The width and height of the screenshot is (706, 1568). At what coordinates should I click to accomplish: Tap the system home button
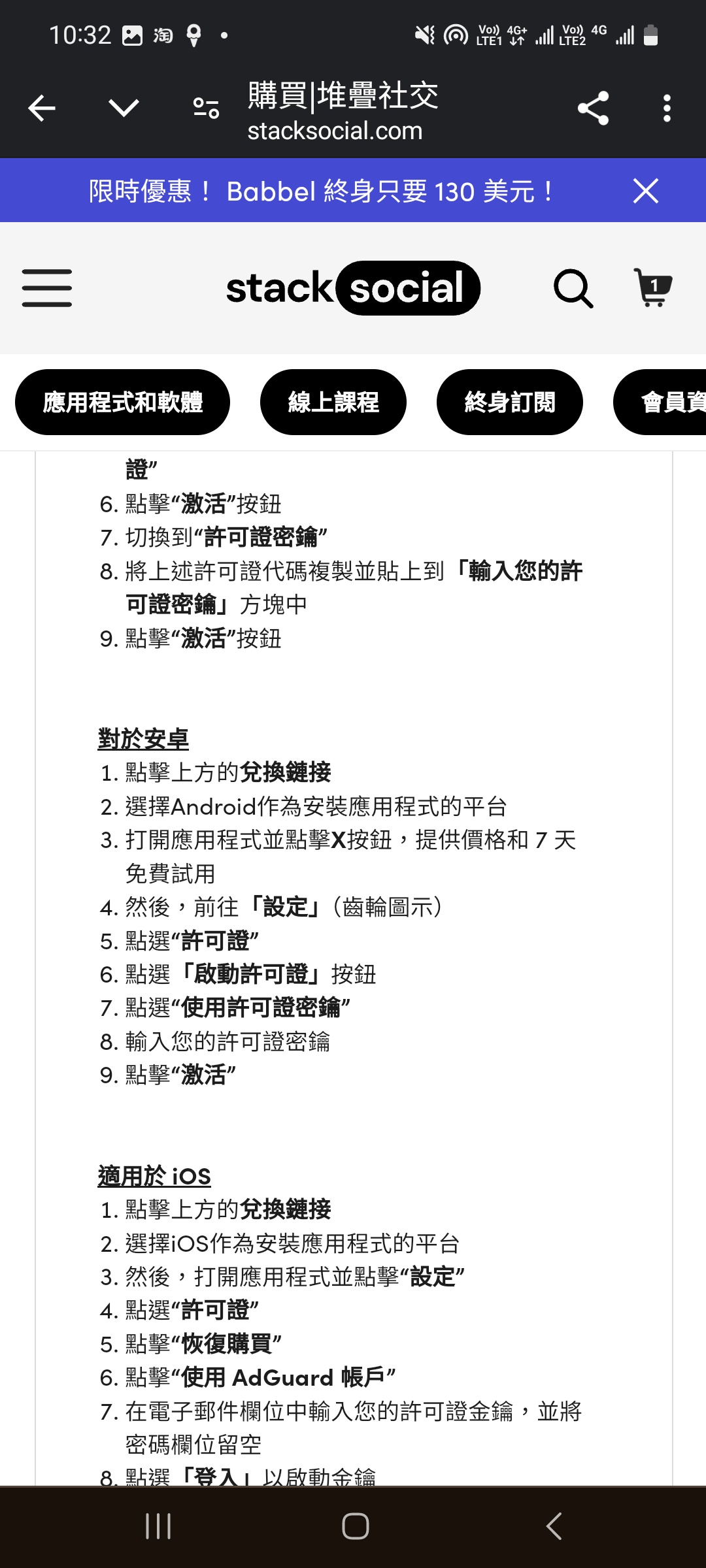[355, 1526]
